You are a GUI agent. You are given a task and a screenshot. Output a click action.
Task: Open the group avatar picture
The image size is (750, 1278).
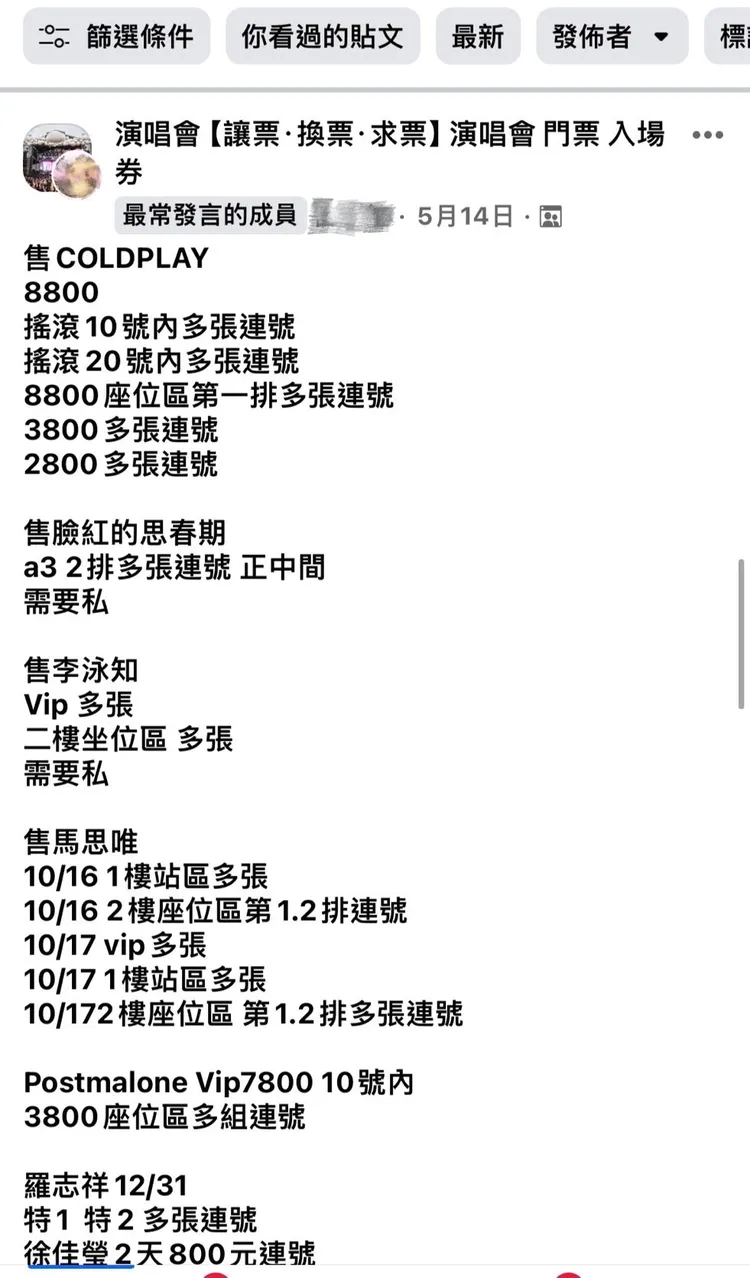point(58,159)
